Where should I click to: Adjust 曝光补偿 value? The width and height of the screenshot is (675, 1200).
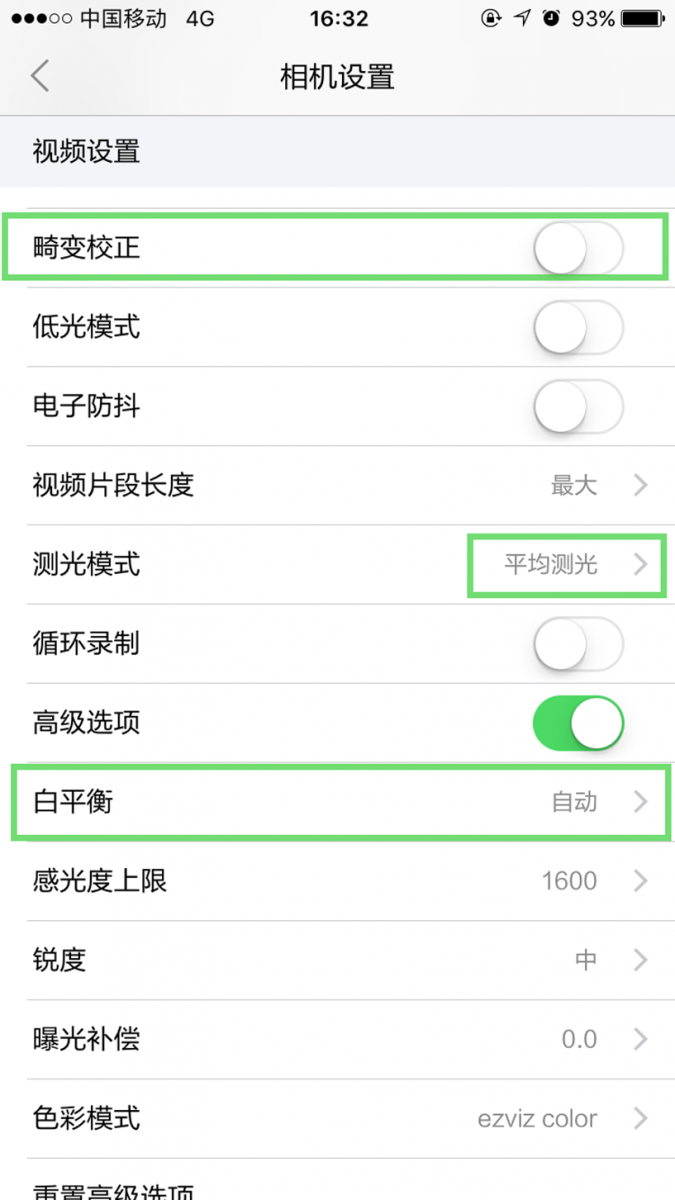click(x=338, y=1039)
